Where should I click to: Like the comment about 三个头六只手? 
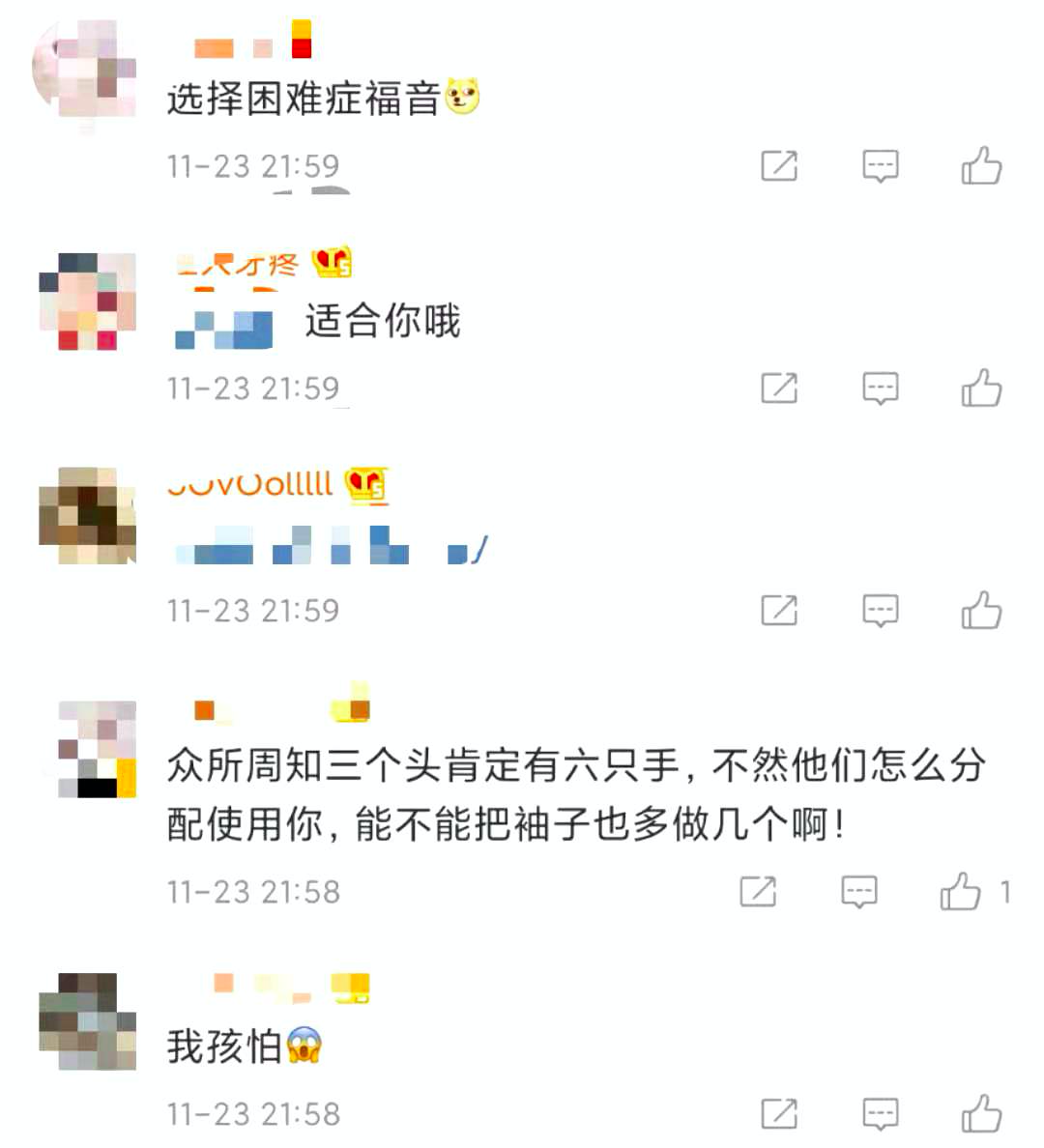point(960,892)
